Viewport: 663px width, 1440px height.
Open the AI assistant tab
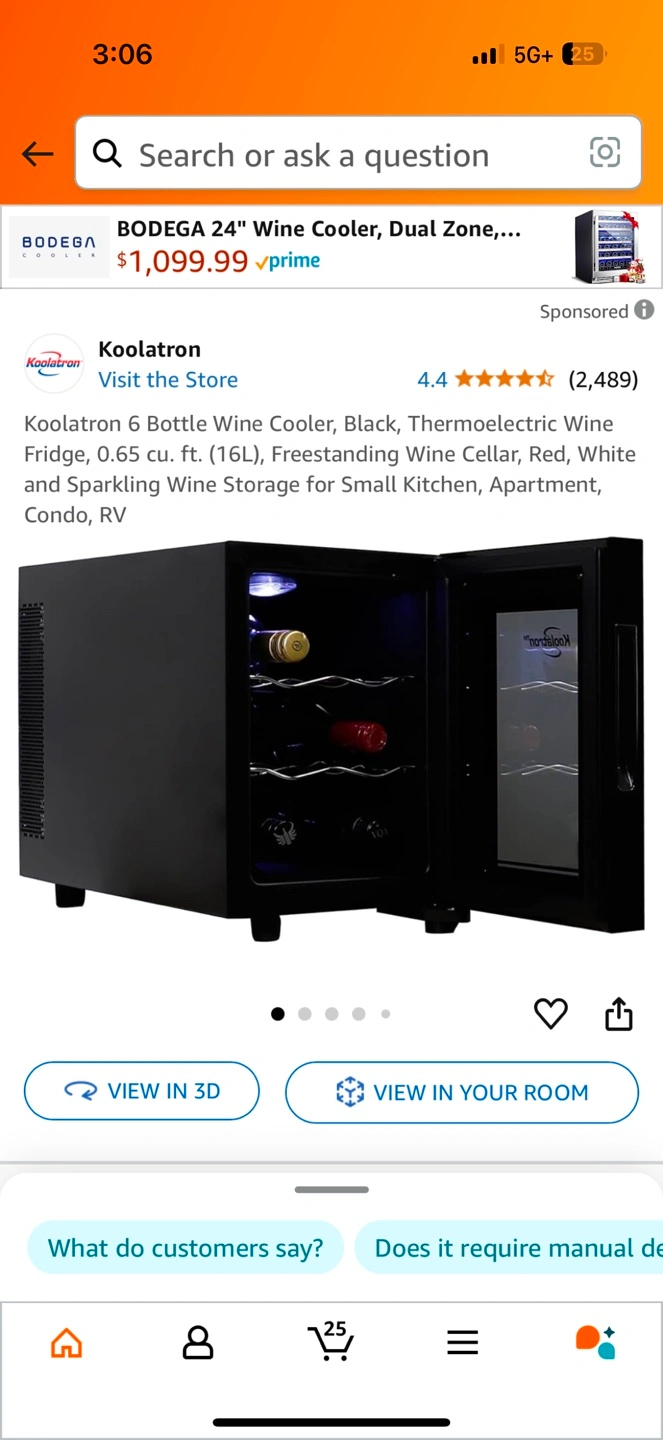point(595,1342)
